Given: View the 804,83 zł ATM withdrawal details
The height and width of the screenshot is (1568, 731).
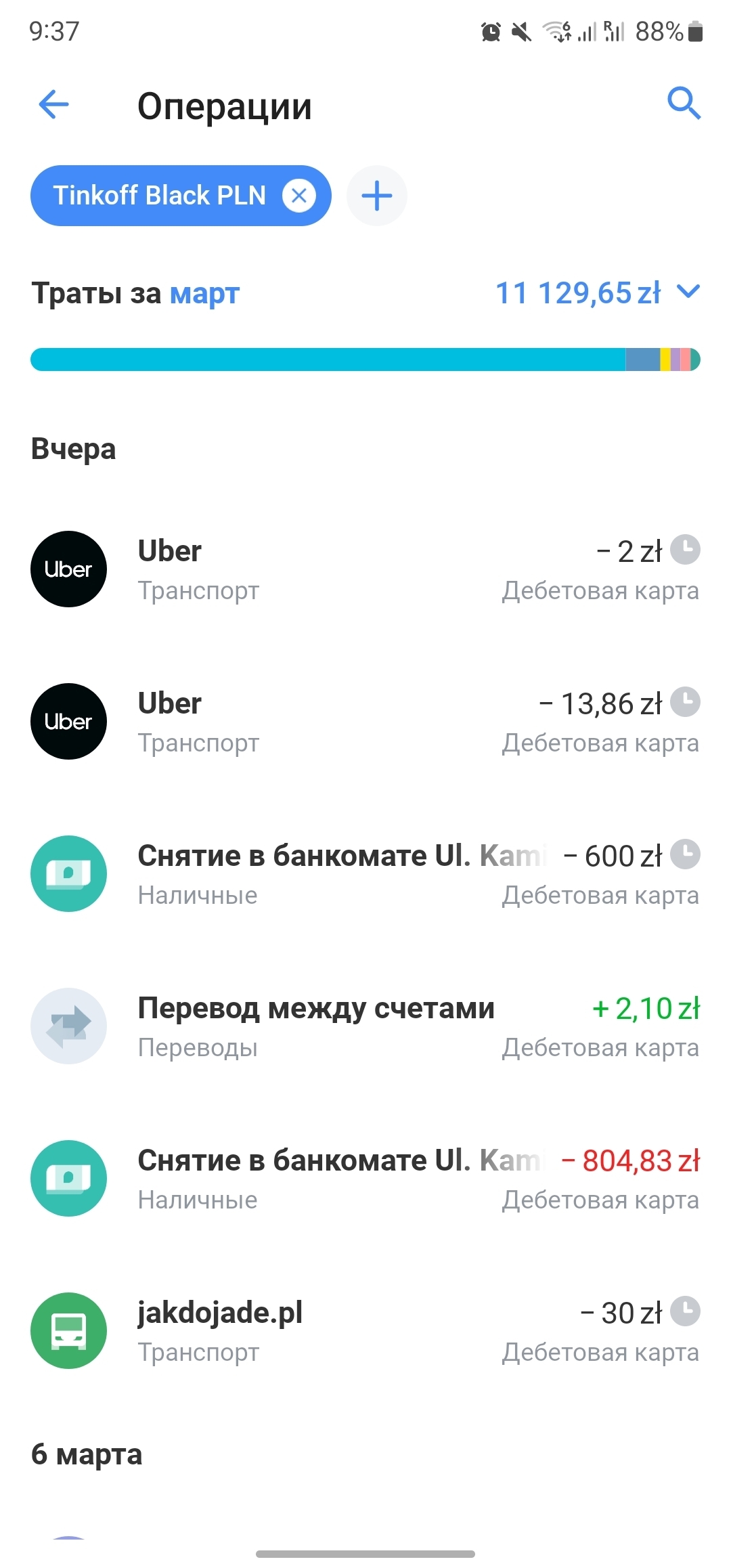Looking at the screenshot, I should [365, 1179].
